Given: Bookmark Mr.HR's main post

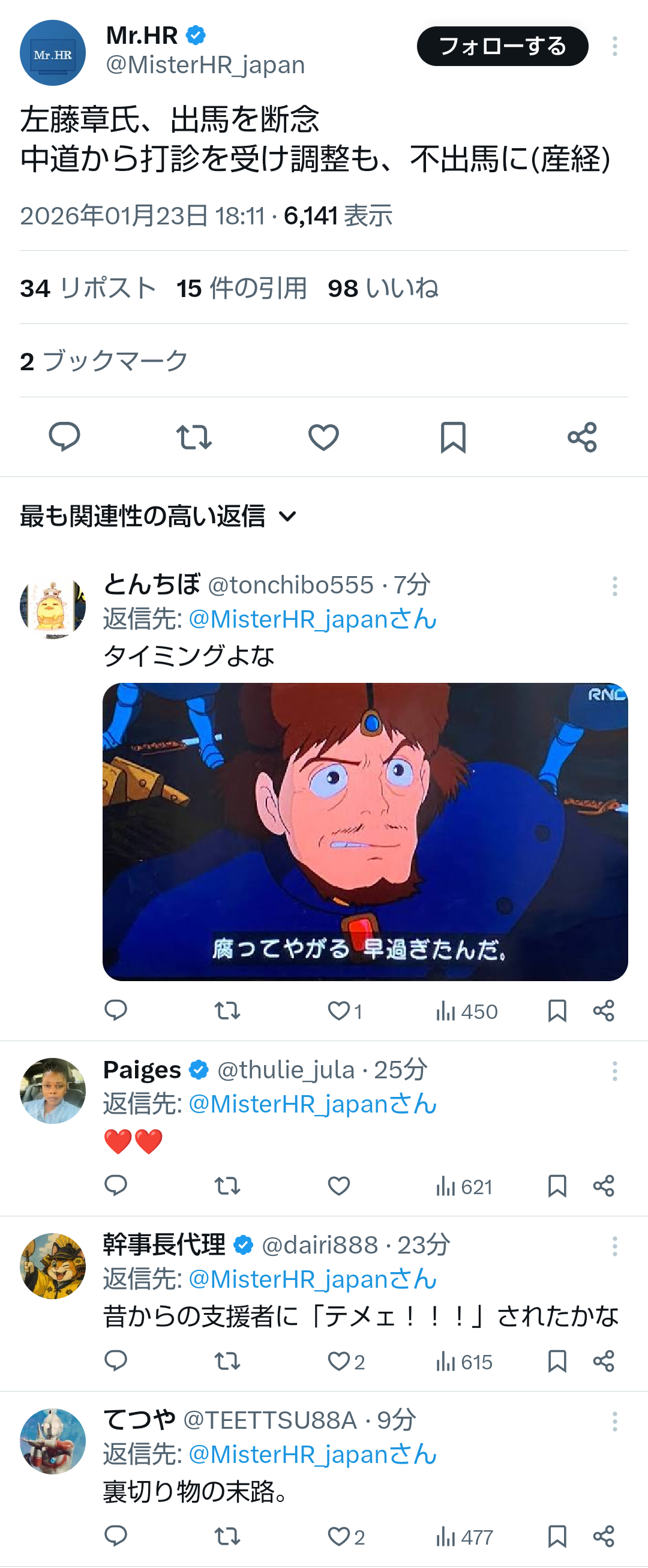Looking at the screenshot, I should tap(452, 436).
